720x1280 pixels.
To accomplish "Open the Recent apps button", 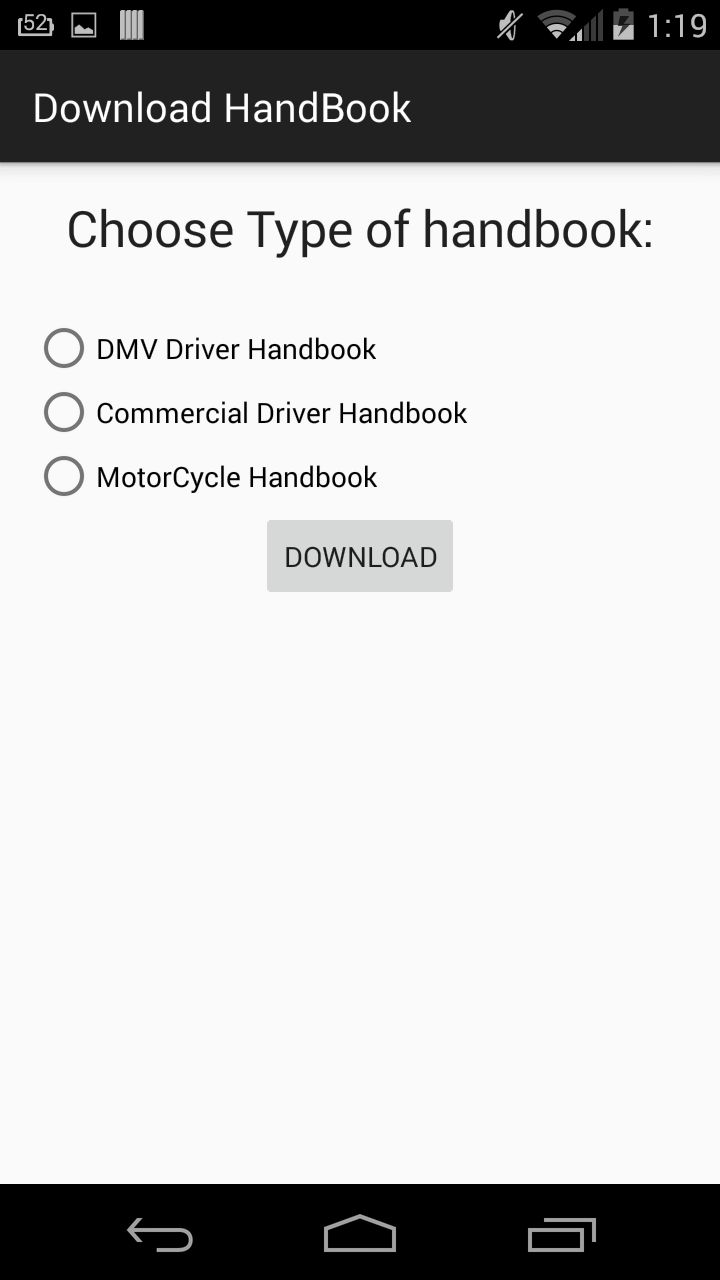I will pyautogui.click(x=560, y=1235).
